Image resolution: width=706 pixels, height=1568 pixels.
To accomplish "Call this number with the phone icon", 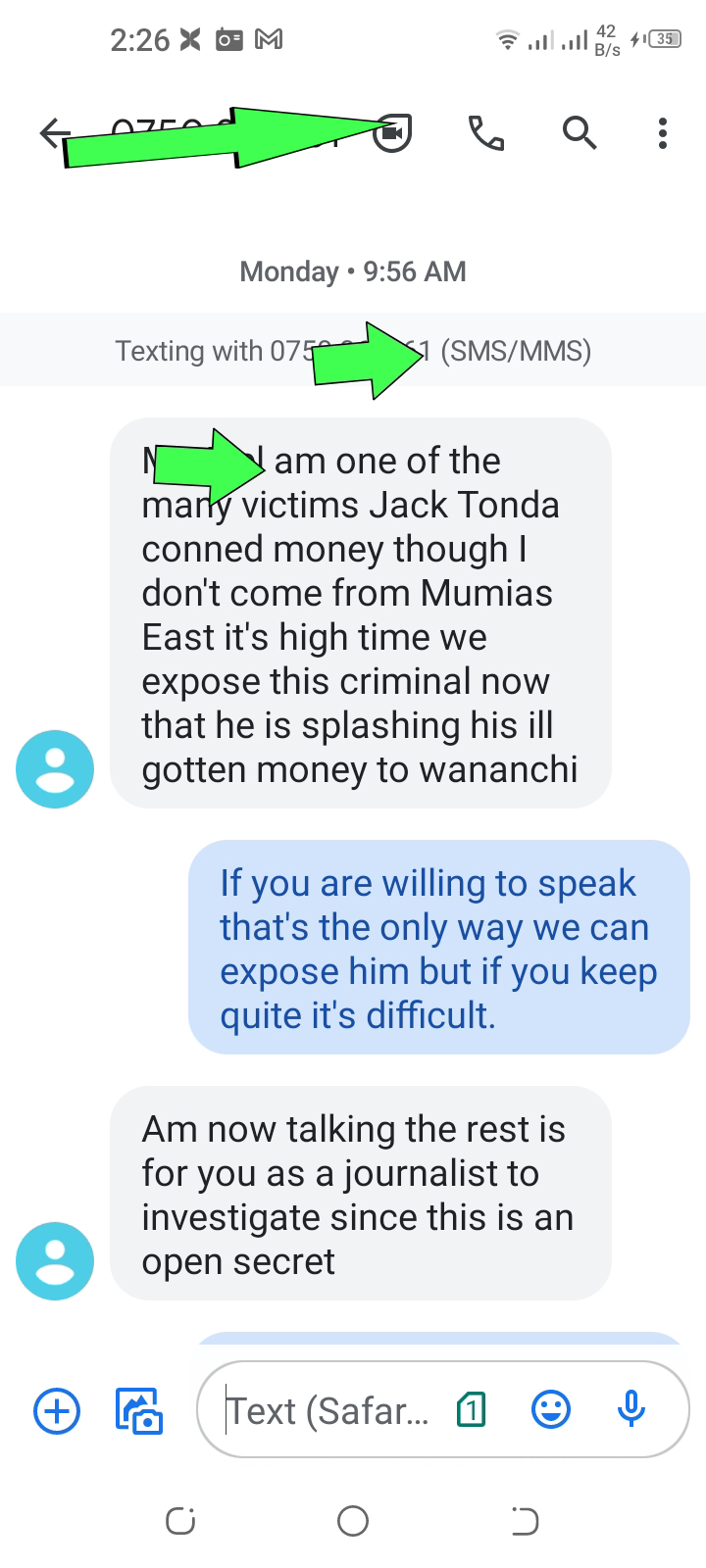I will (486, 133).
